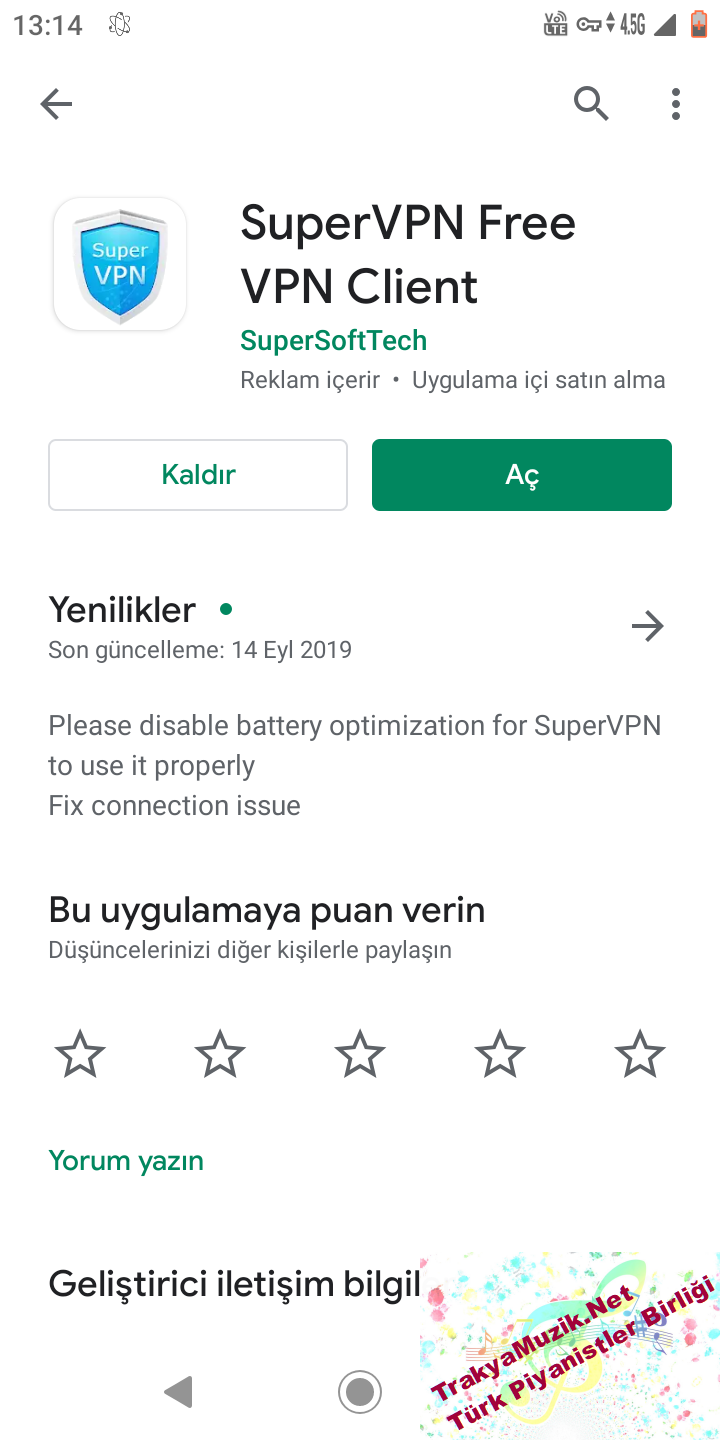Select the Bu uygulamaya puan verin section
Screen dimensions: 720x1440
pos(266,909)
